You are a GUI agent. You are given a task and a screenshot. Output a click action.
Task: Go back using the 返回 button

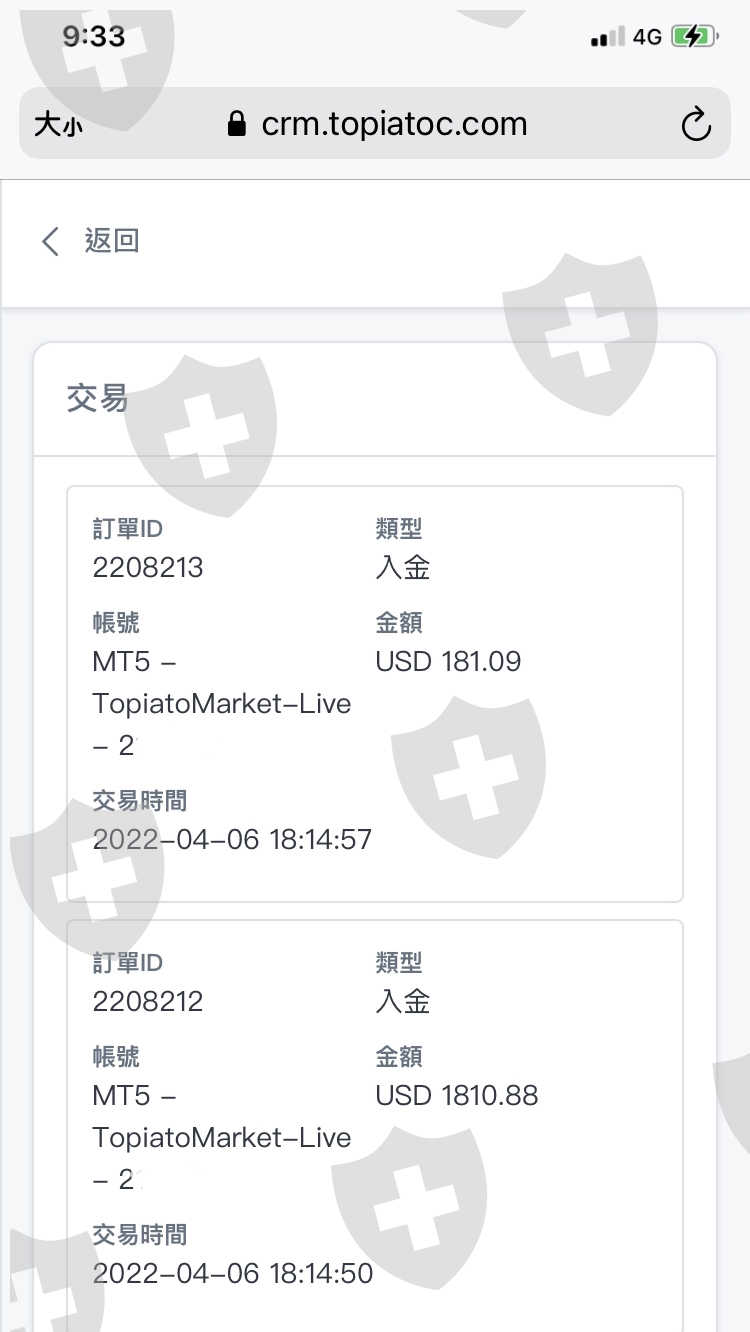[90, 241]
